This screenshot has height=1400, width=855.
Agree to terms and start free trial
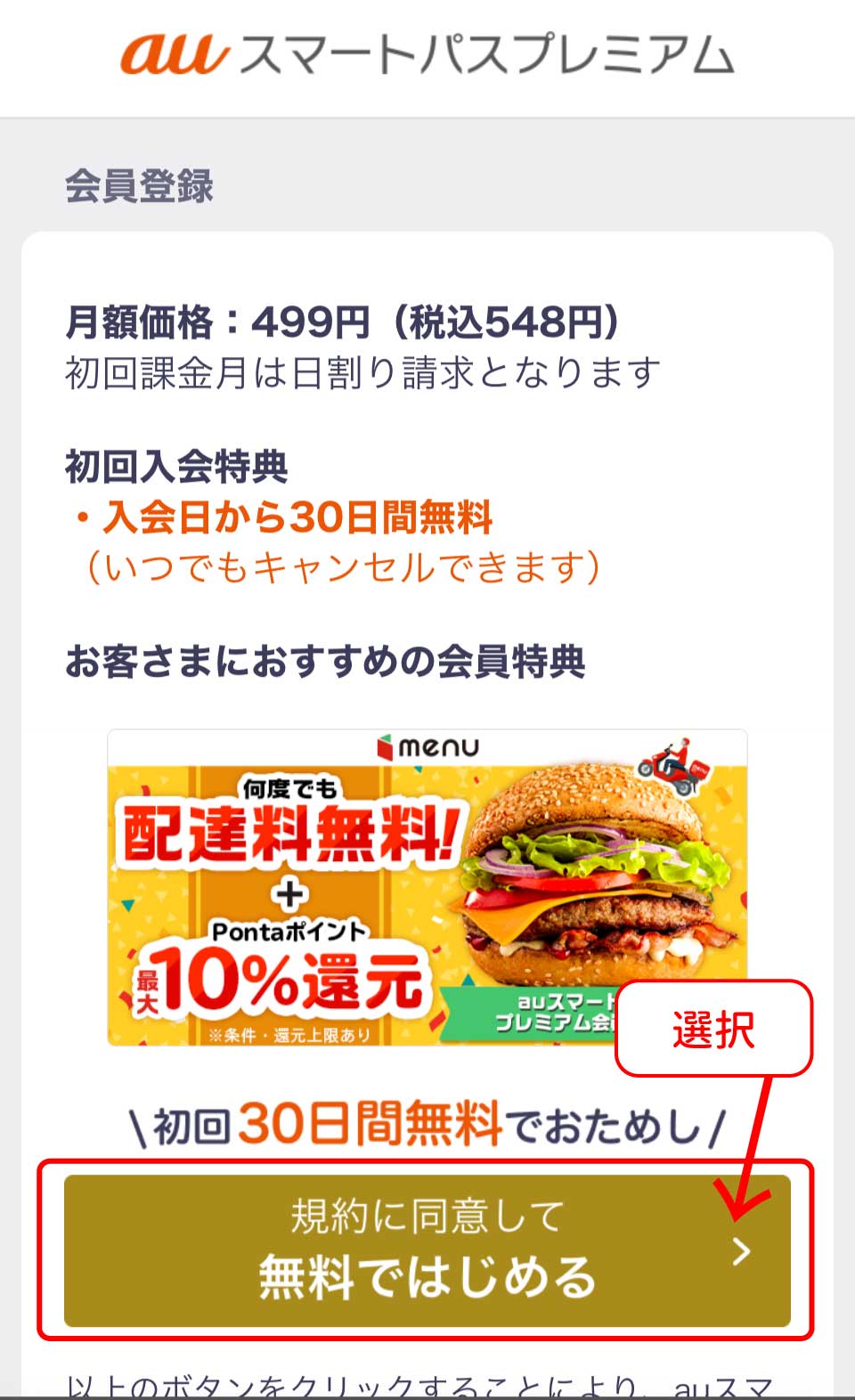point(427,1249)
